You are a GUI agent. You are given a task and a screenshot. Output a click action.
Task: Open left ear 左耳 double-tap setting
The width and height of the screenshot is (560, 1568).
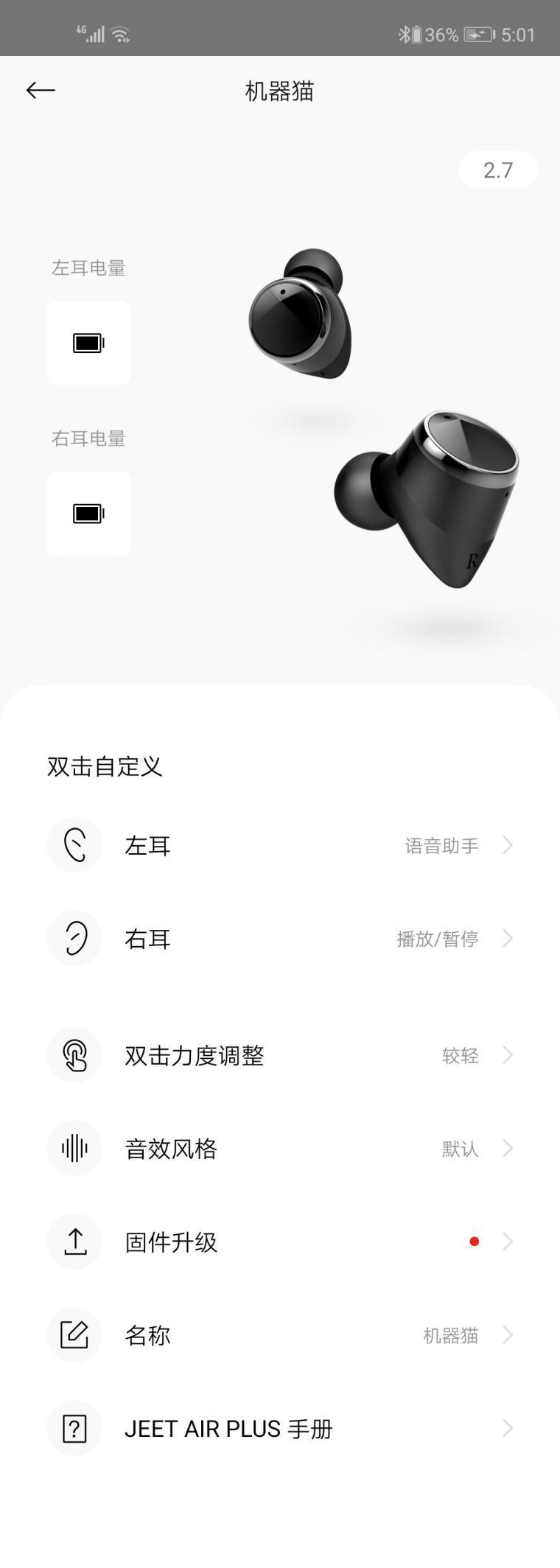[280, 845]
